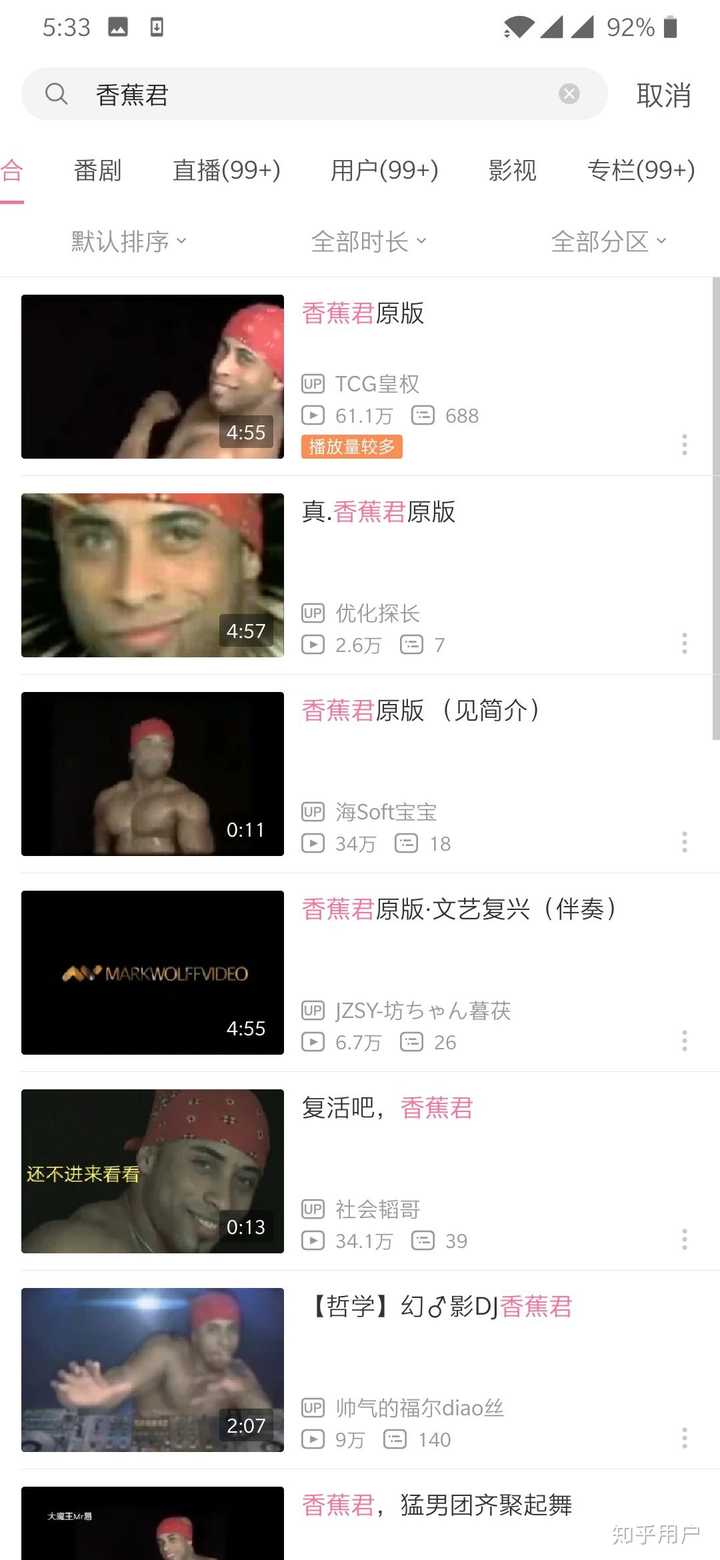The image size is (720, 1560).
Task: Open more options for 复活吧，香蕉君
Action: [x=684, y=1240]
